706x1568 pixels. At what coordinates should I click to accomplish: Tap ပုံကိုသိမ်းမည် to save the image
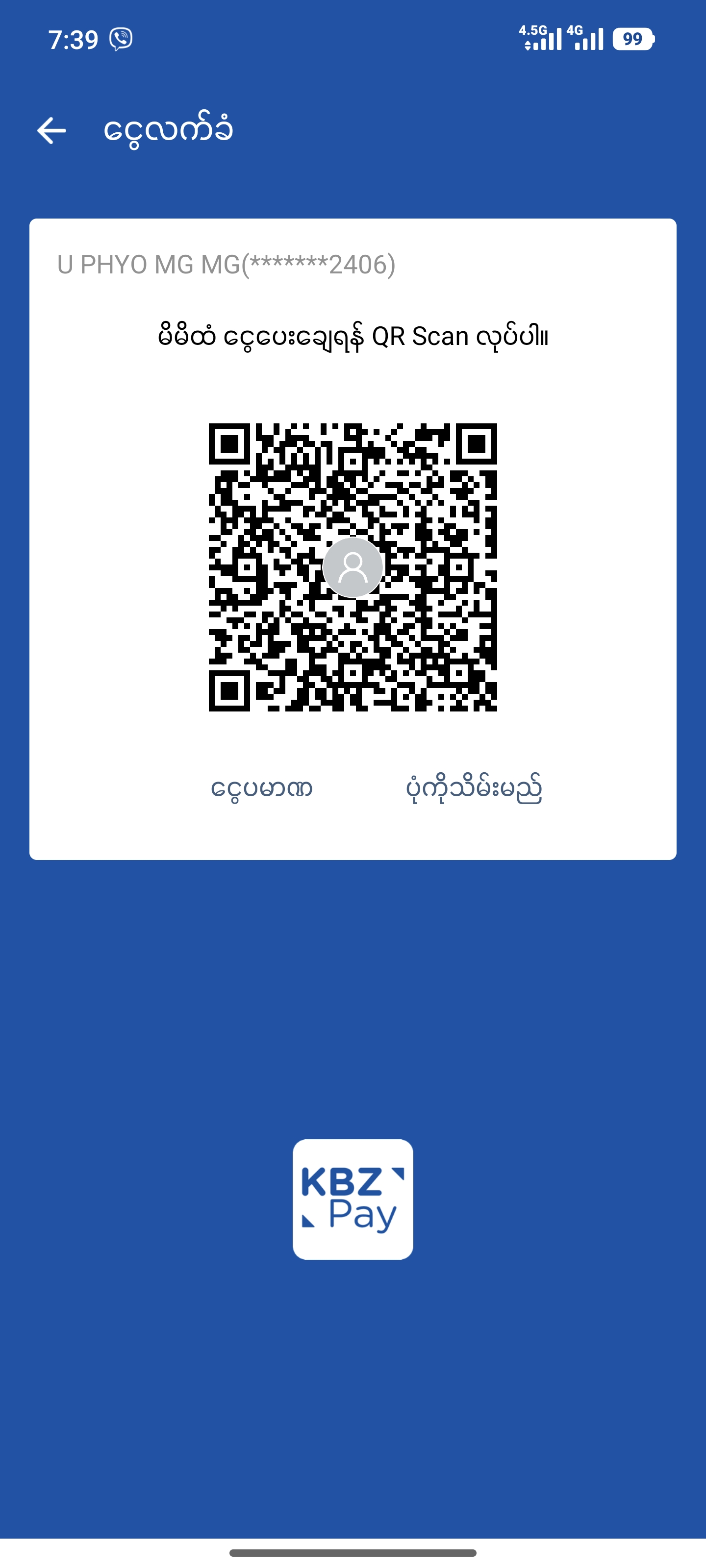474,789
